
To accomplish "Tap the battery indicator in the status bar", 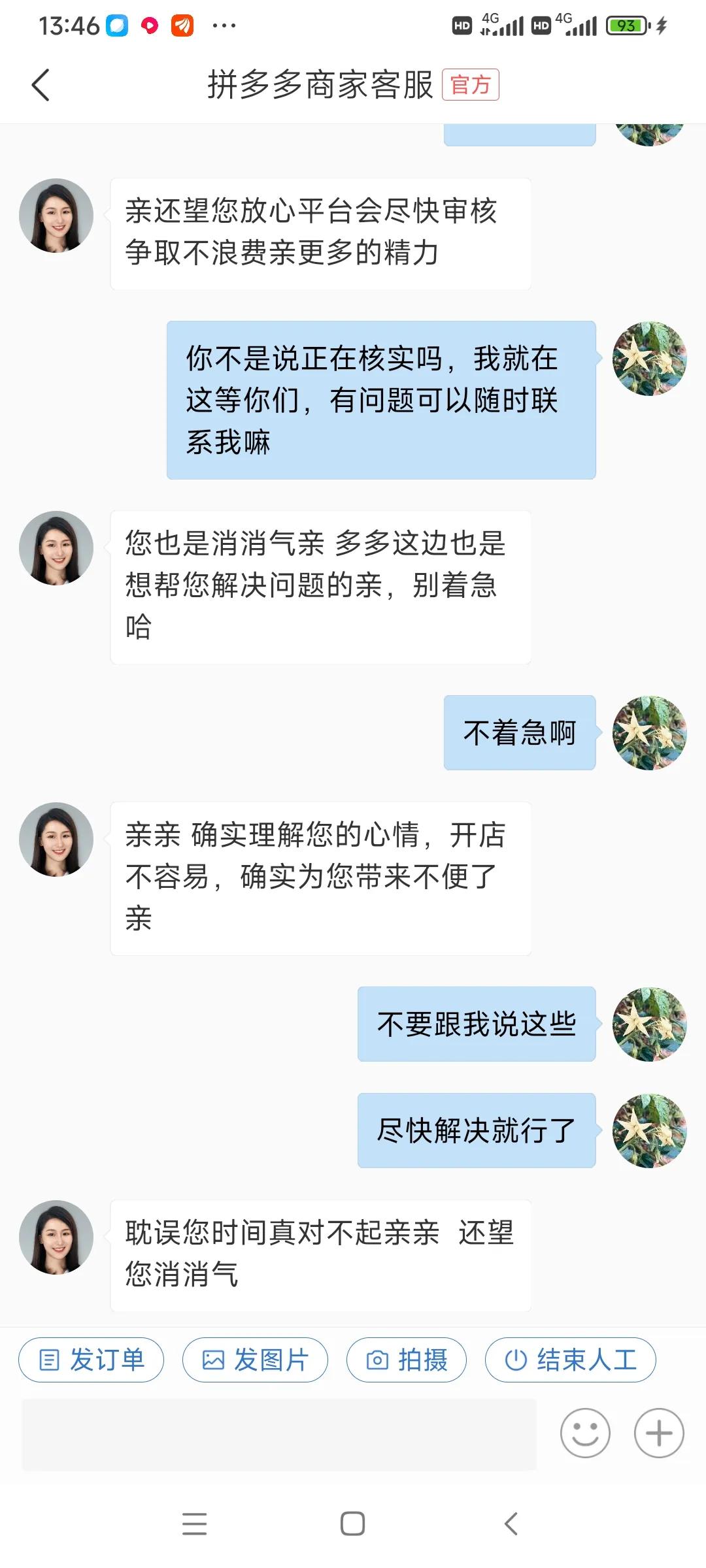I will click(x=626, y=24).
